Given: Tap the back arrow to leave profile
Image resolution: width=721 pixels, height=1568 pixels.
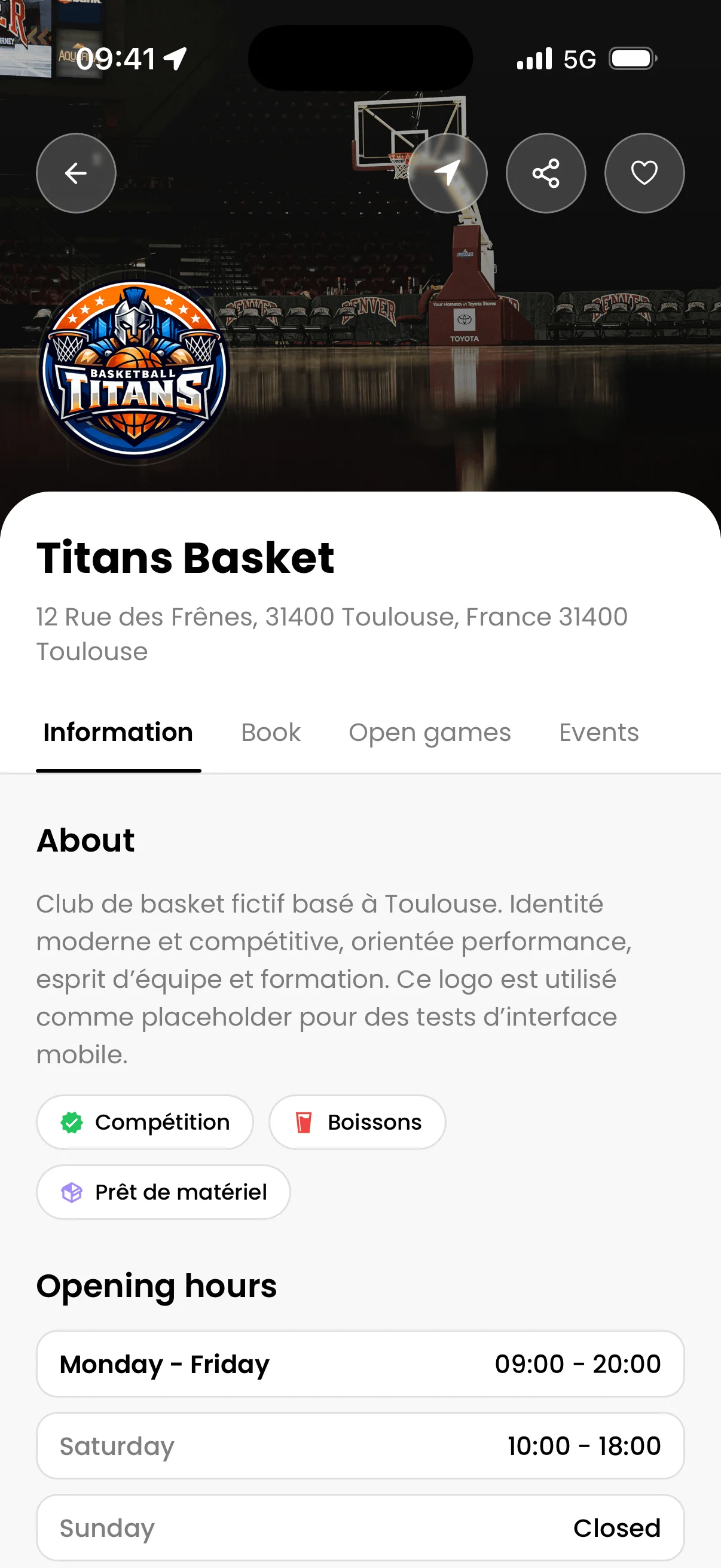Looking at the screenshot, I should [75, 173].
